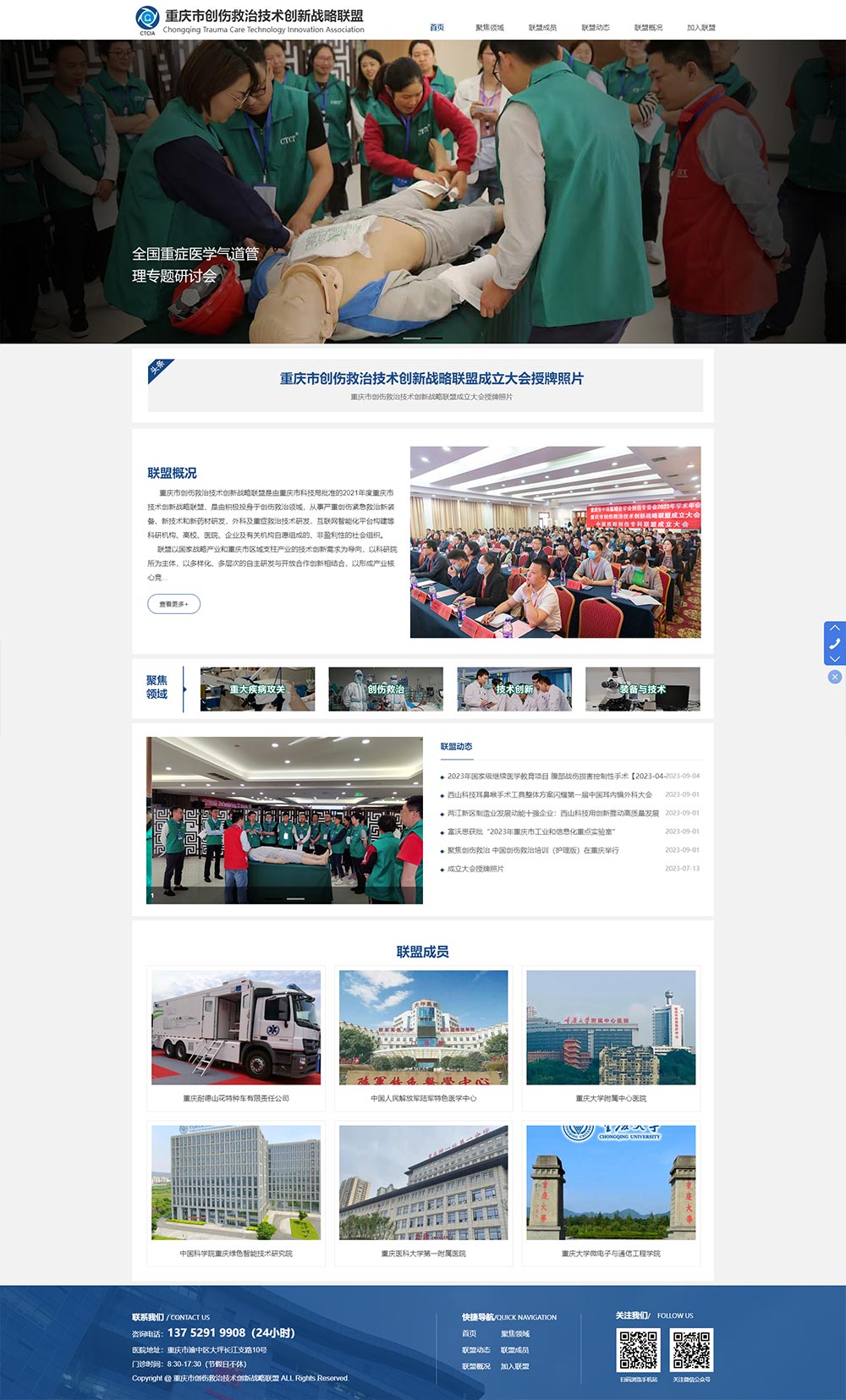Dismiss the floating side contact widget
The image size is (846, 1400).
click(x=835, y=677)
